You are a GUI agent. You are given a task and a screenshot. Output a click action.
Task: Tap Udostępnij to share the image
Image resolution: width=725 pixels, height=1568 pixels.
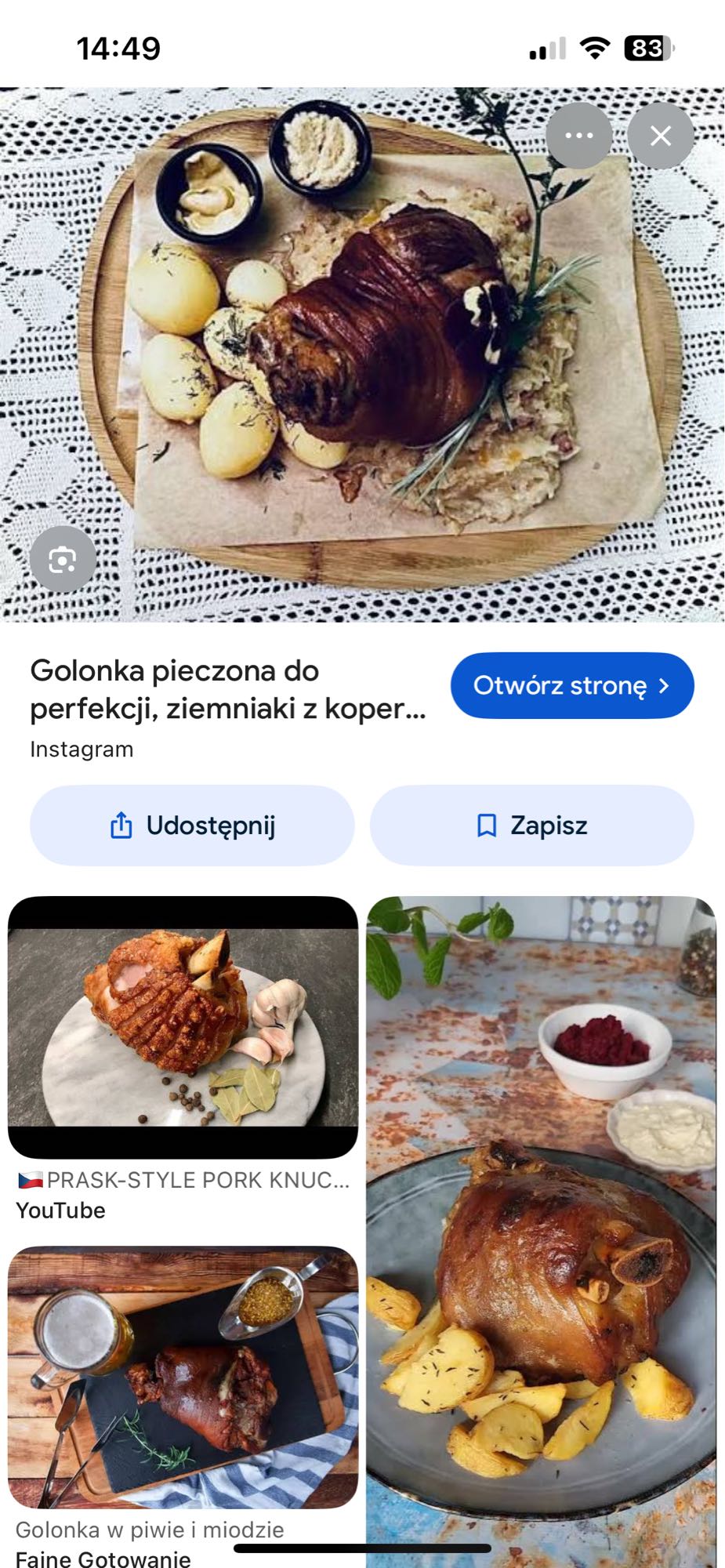click(x=192, y=825)
